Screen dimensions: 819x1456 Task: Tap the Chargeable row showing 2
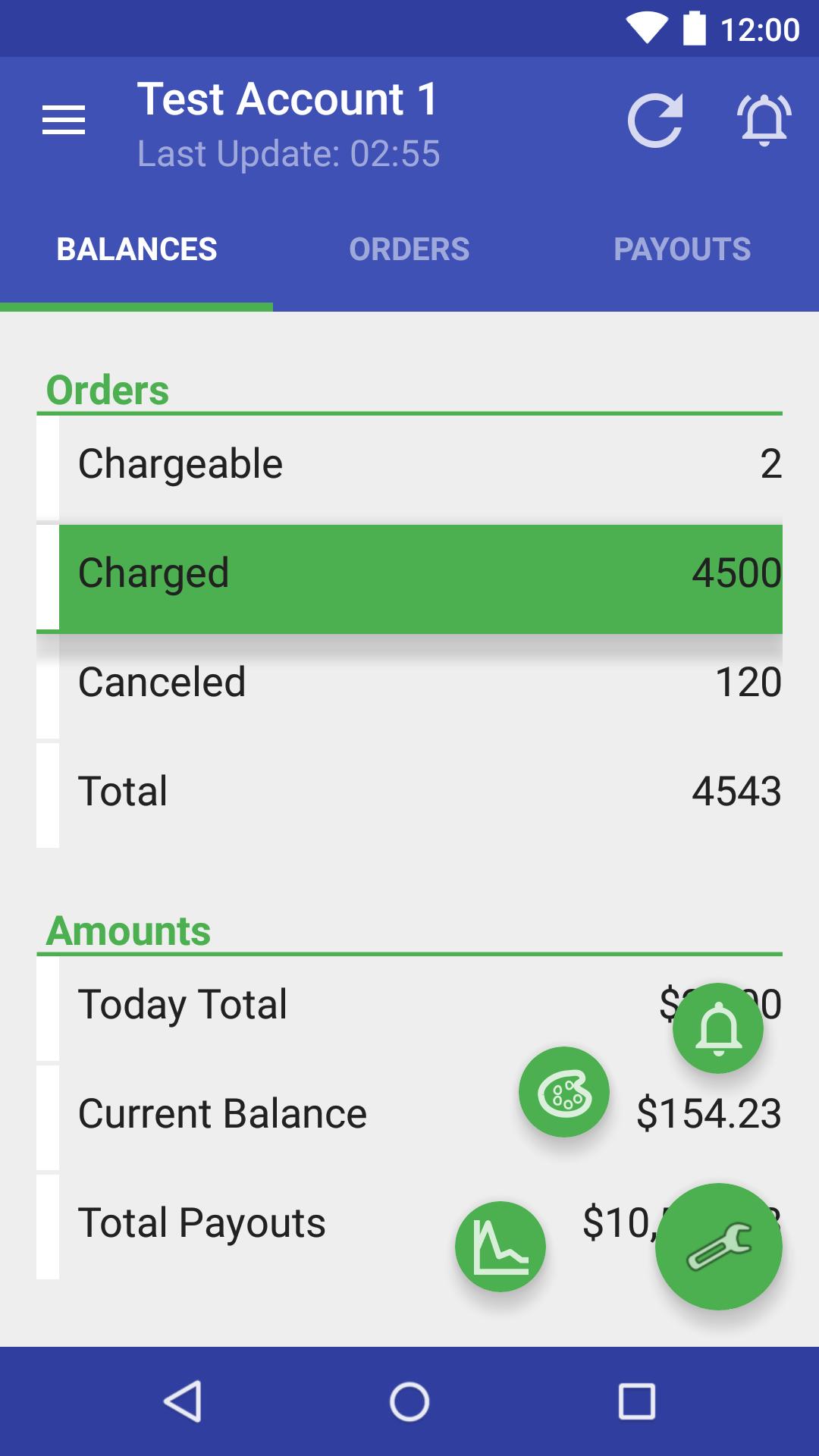point(409,465)
